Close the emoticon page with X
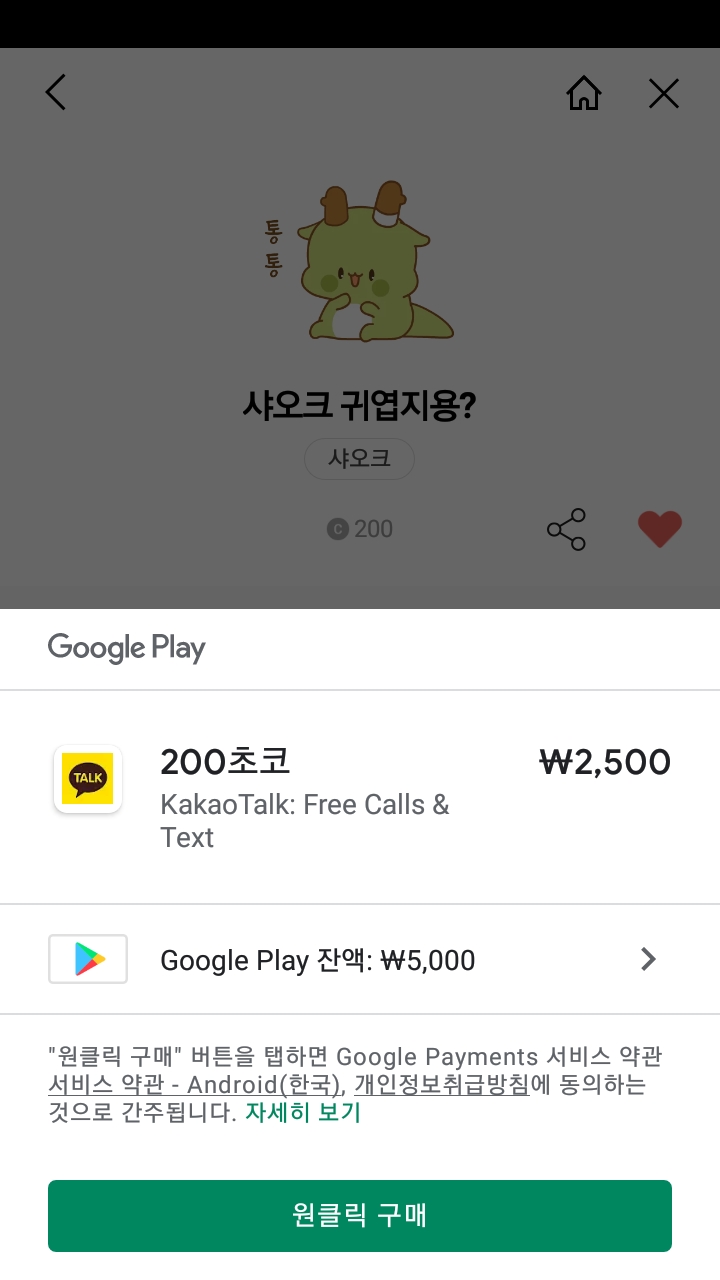This screenshot has height=1280, width=720. click(664, 94)
